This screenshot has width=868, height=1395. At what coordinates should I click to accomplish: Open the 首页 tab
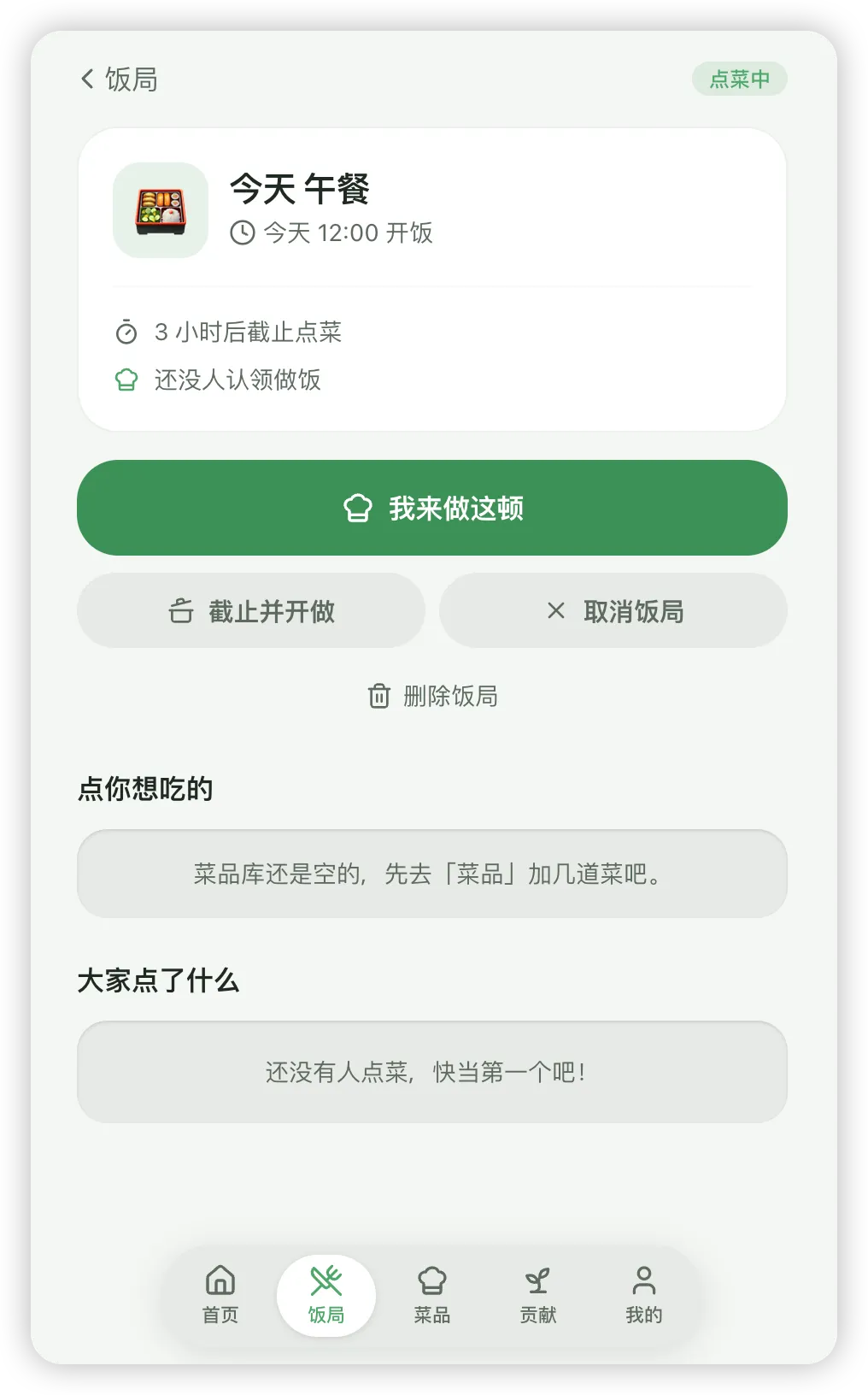[220, 1295]
